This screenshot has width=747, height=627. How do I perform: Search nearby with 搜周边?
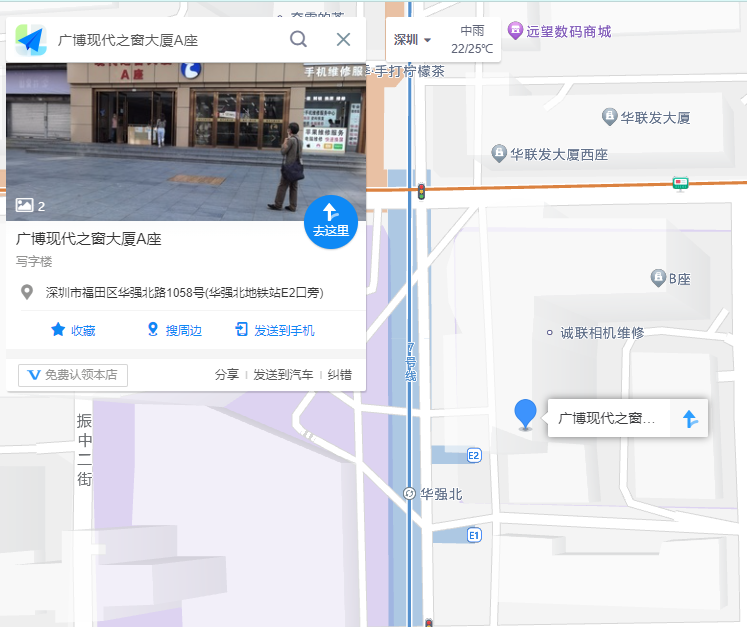point(174,330)
